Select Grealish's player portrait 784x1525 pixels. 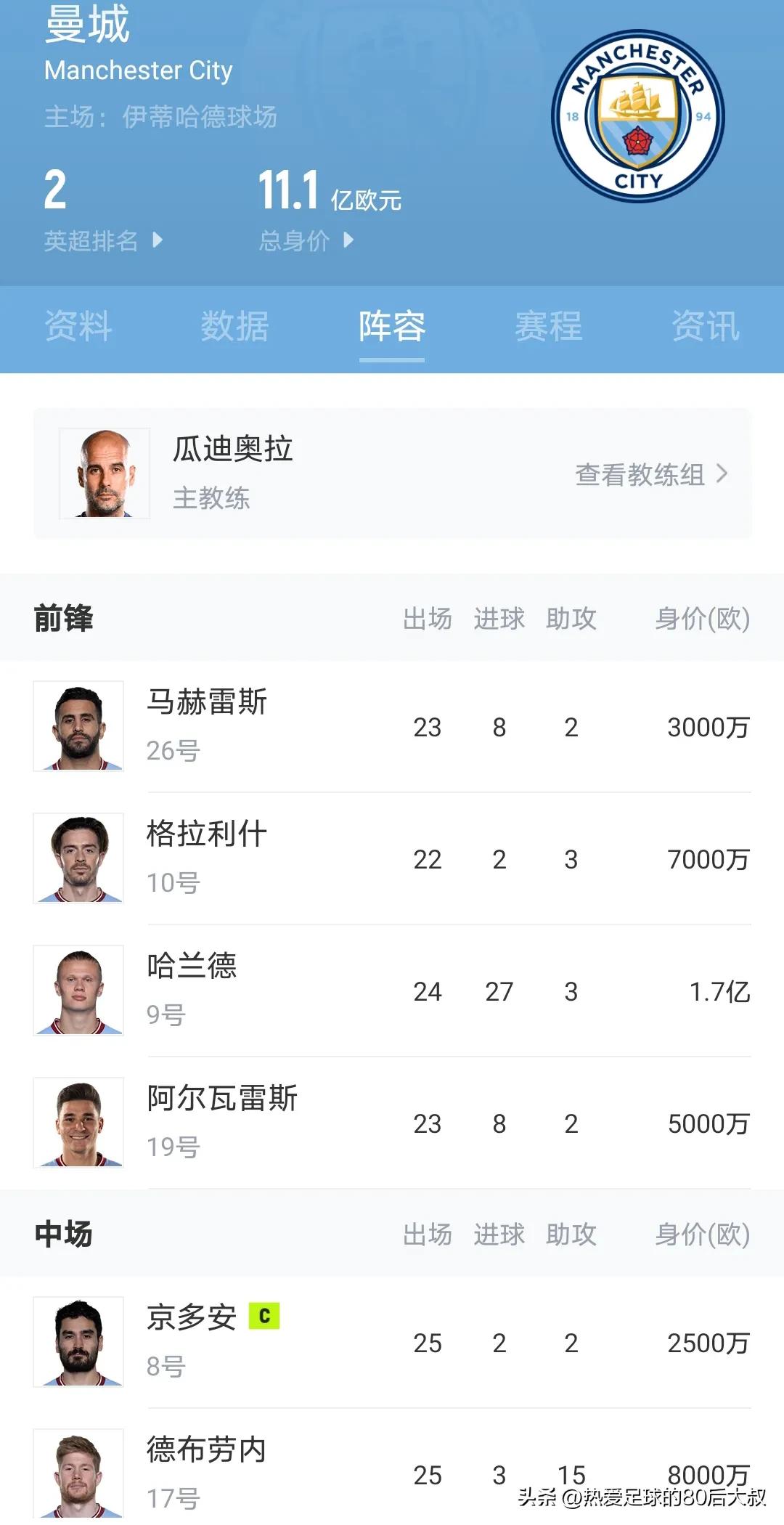click(78, 858)
